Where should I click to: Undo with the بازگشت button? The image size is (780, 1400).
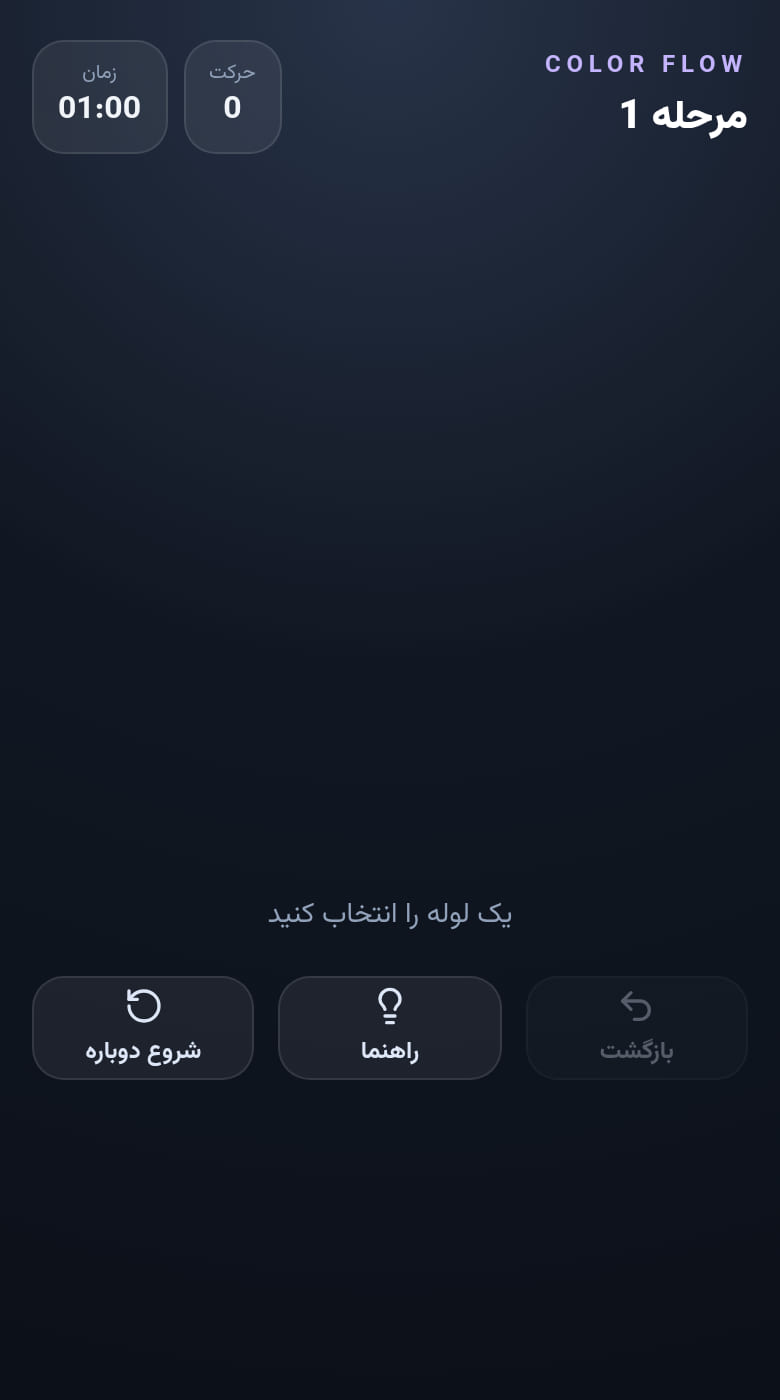coord(637,1028)
